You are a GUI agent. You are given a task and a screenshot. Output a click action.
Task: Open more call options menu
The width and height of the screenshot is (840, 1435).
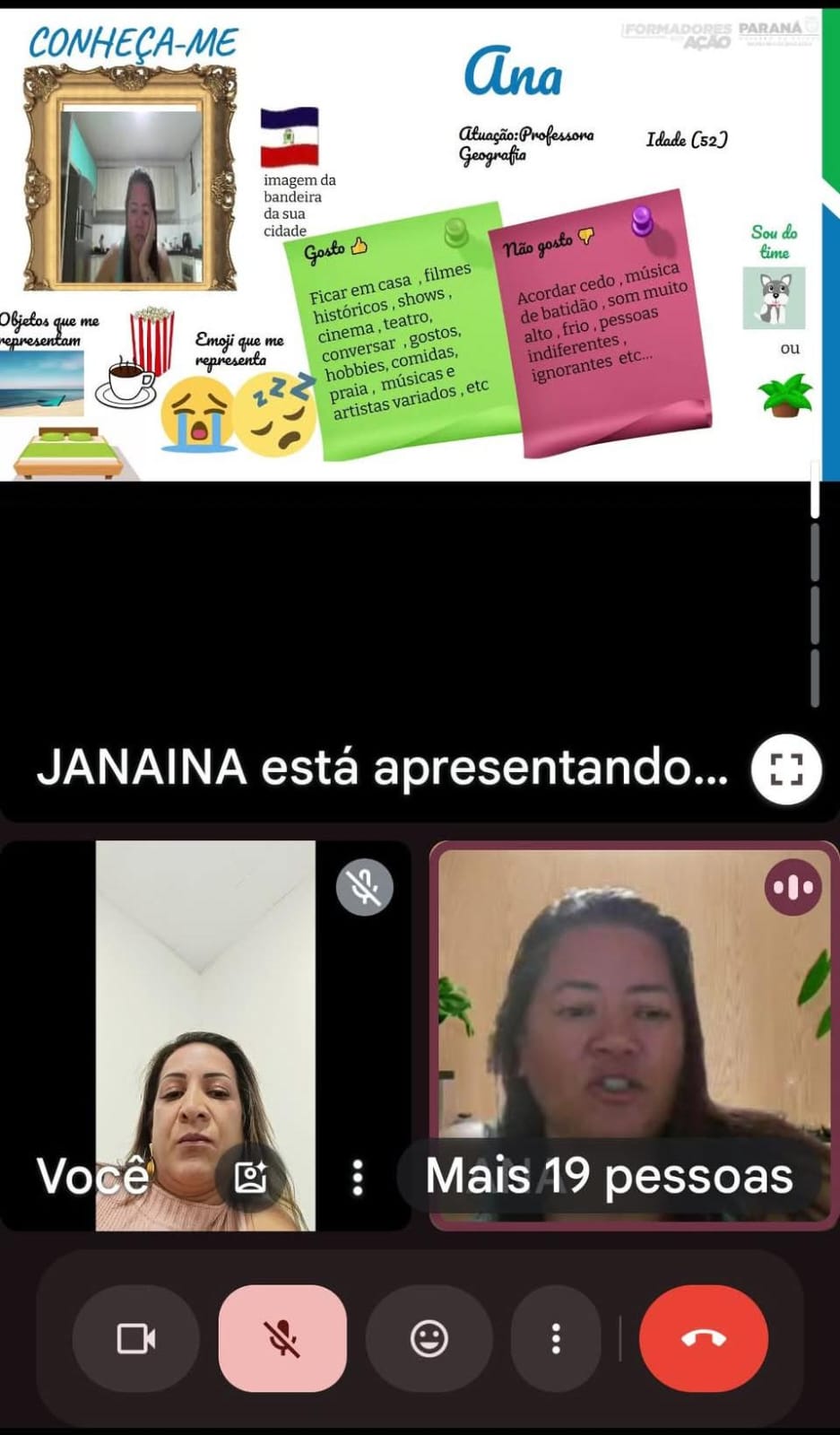tap(556, 1338)
